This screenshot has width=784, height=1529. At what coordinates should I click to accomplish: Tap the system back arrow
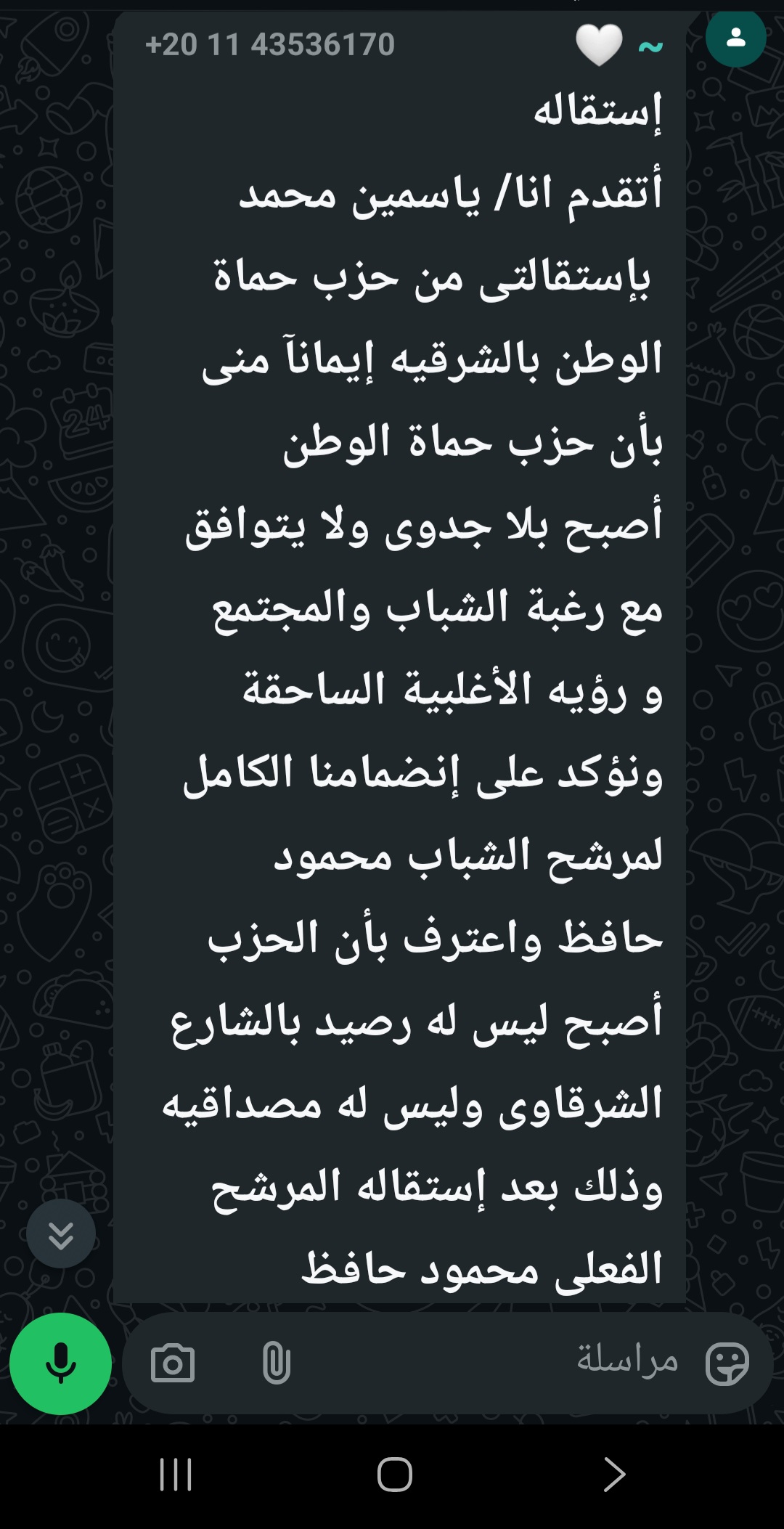tap(614, 1474)
